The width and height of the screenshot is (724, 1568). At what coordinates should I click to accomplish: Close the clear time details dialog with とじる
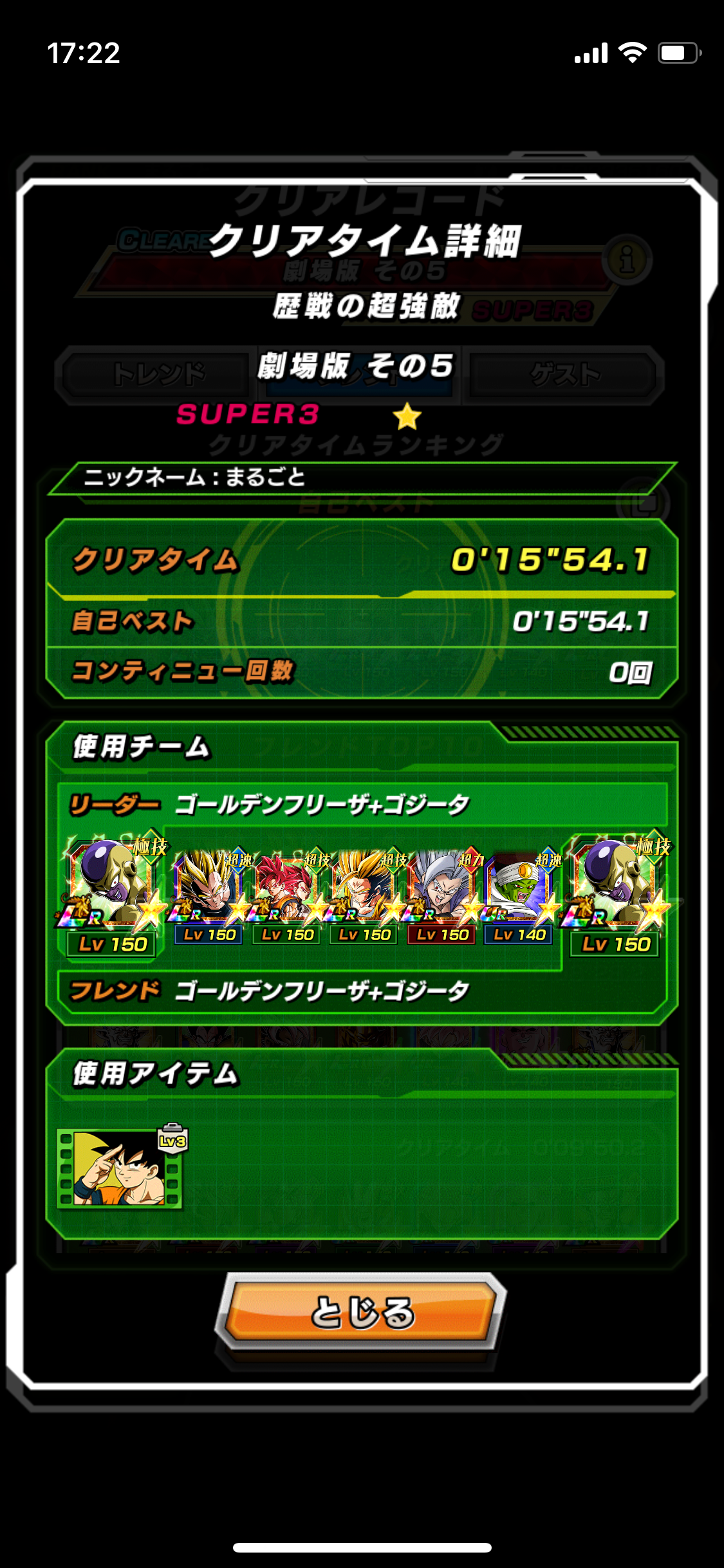pyautogui.click(x=362, y=1312)
